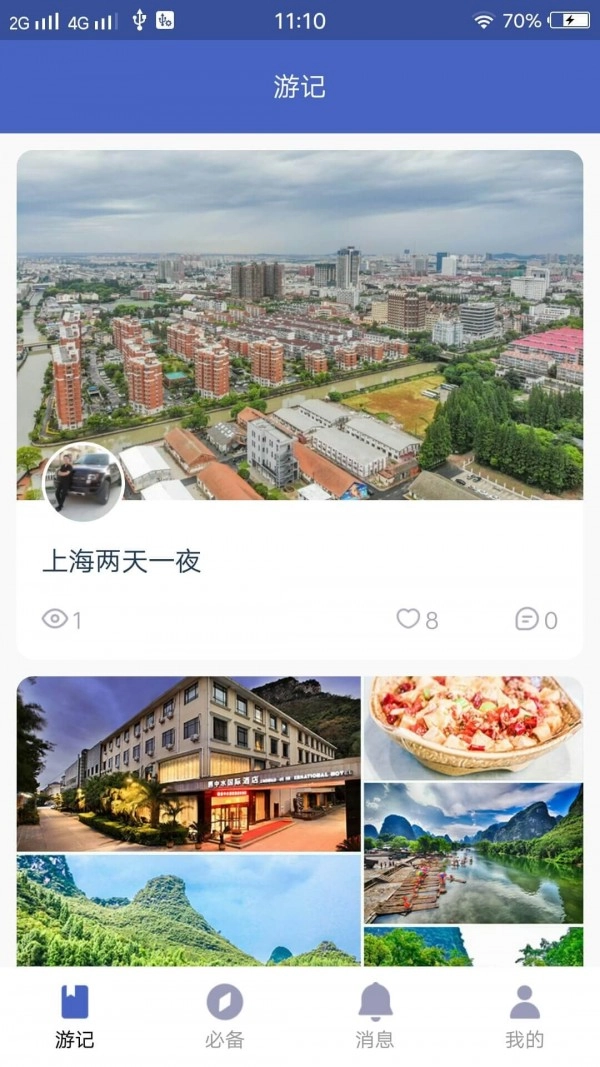Select the 游记 tab

pos(75,1015)
